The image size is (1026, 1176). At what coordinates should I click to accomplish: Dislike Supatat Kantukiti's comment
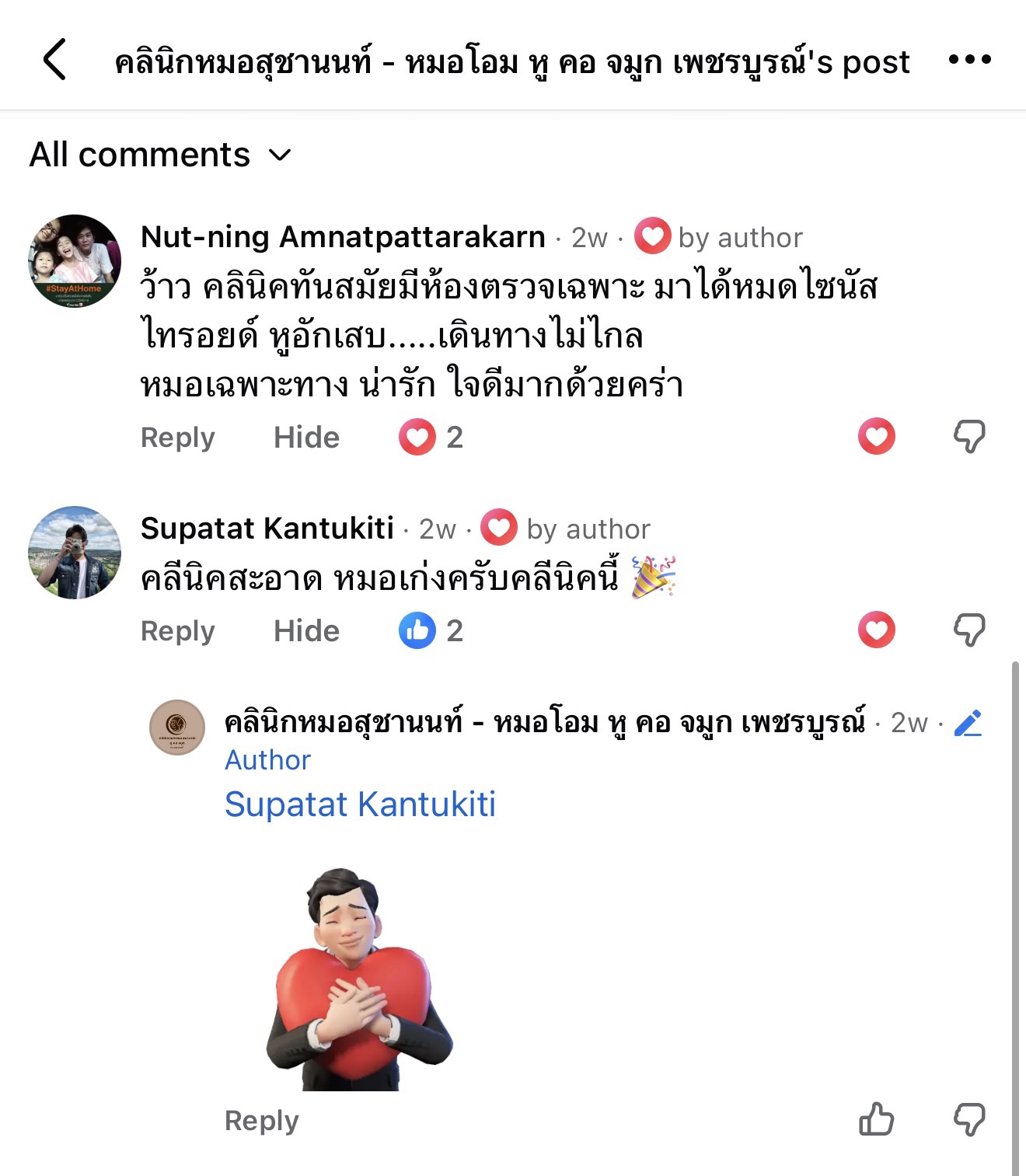click(968, 630)
